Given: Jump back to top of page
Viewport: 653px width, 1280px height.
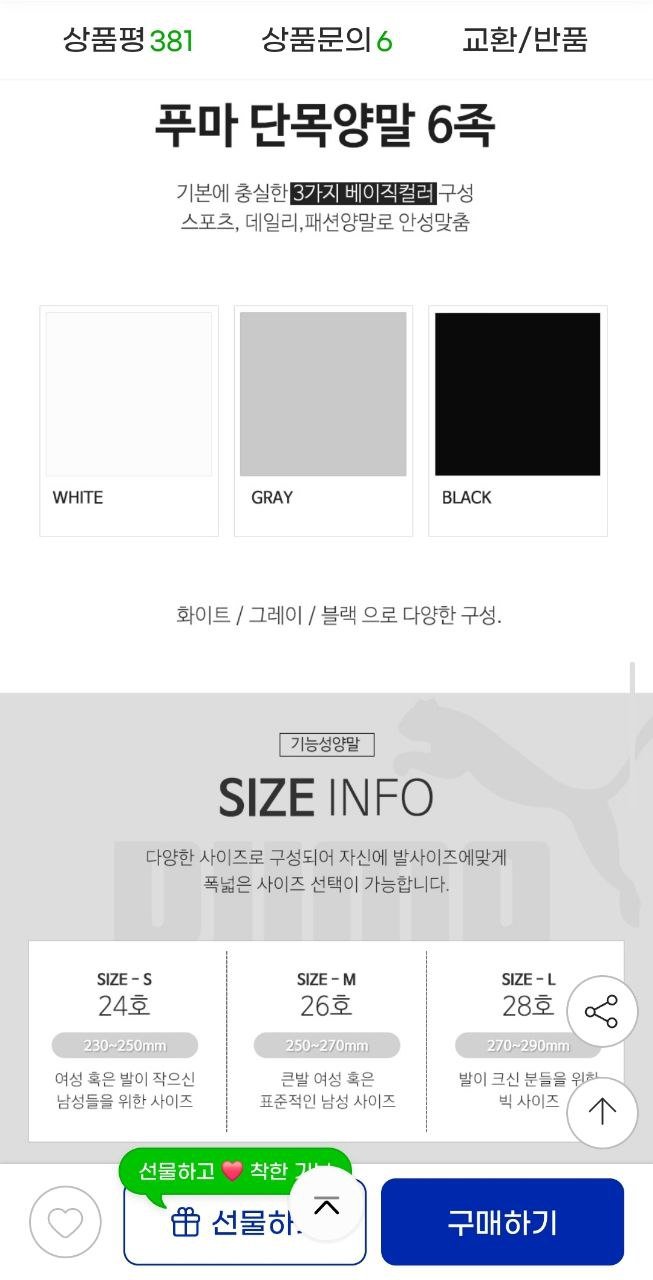Looking at the screenshot, I should (x=601, y=1112).
